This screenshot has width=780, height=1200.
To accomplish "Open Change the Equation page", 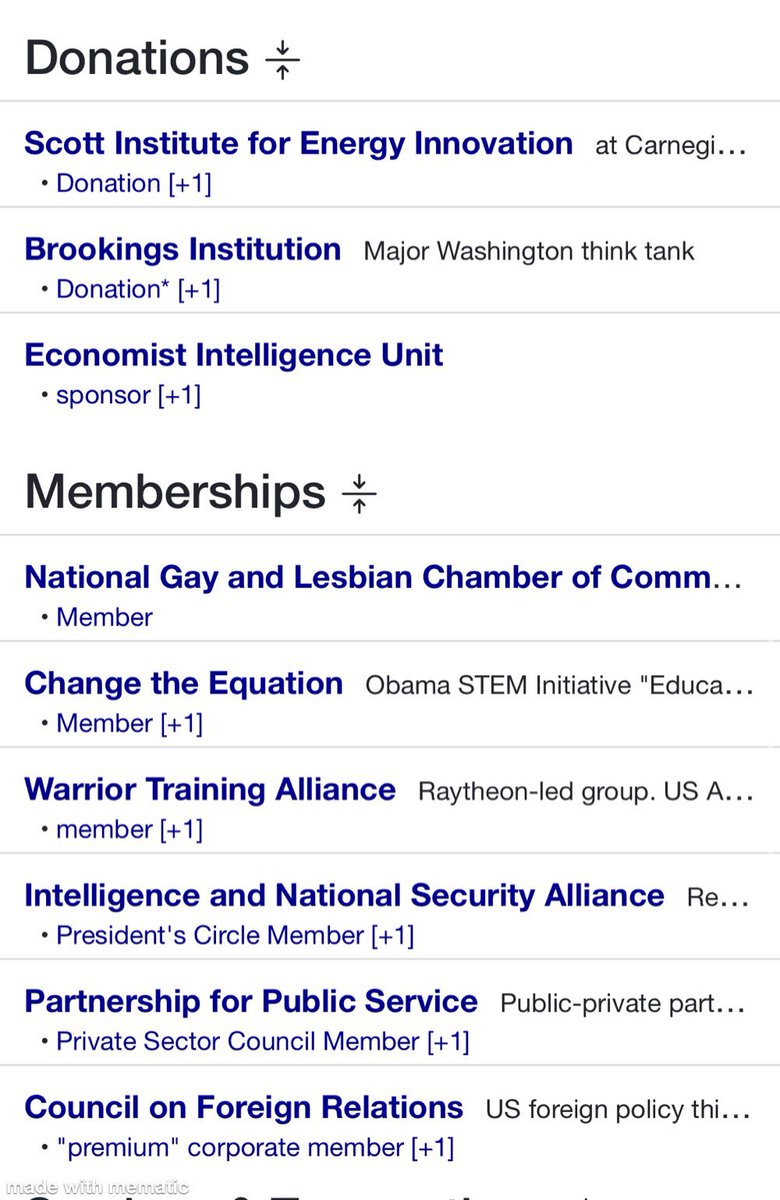I will click(183, 684).
